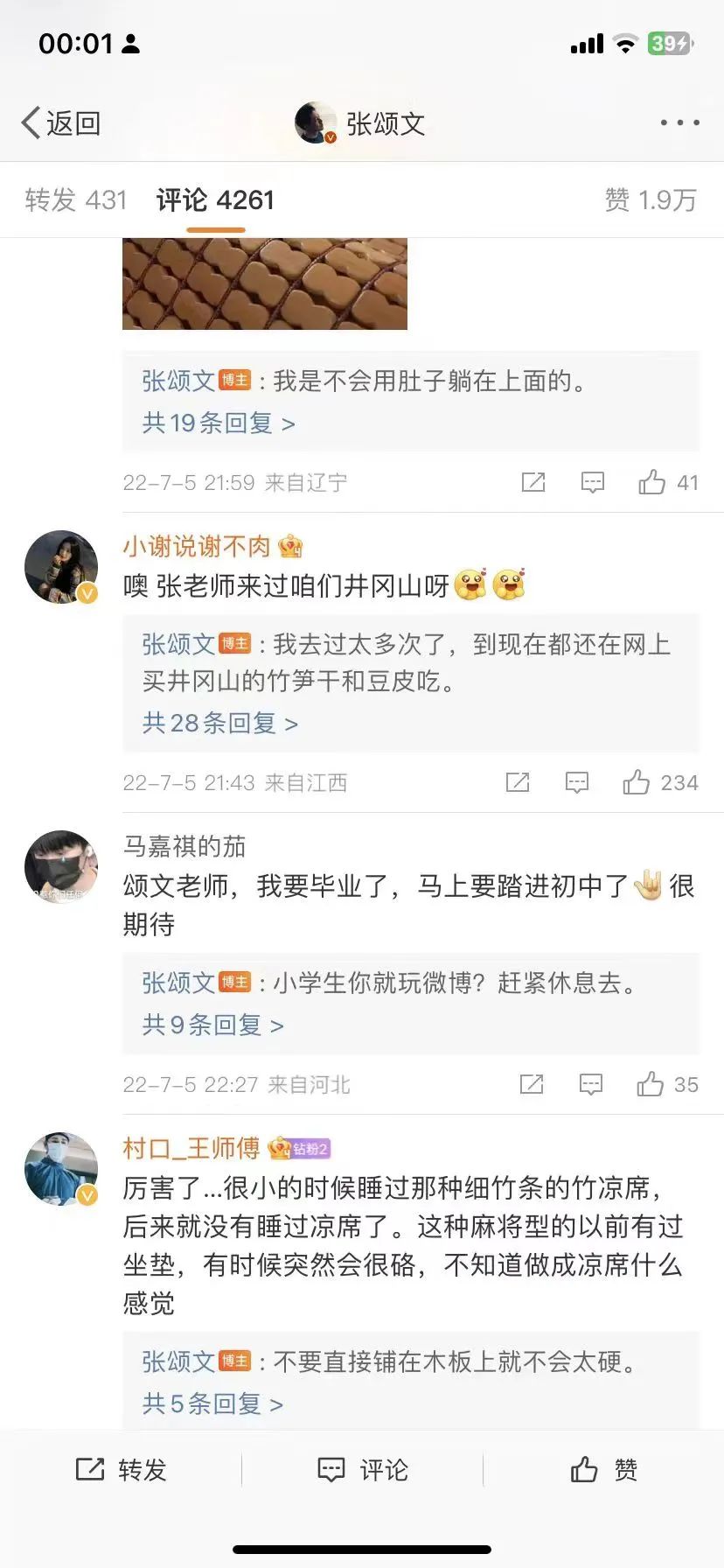This screenshot has width=724, height=1568.
Task: Expand 共28条回复 replies
Action: [x=220, y=724]
